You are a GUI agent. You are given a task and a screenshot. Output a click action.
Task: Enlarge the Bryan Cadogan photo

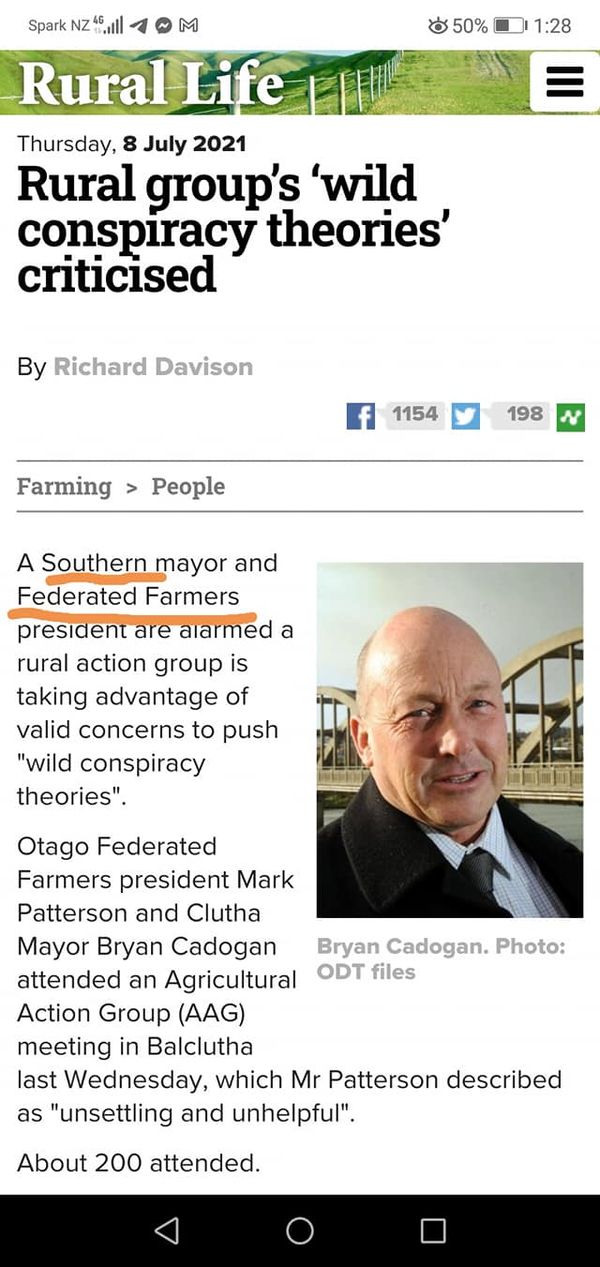[x=450, y=740]
